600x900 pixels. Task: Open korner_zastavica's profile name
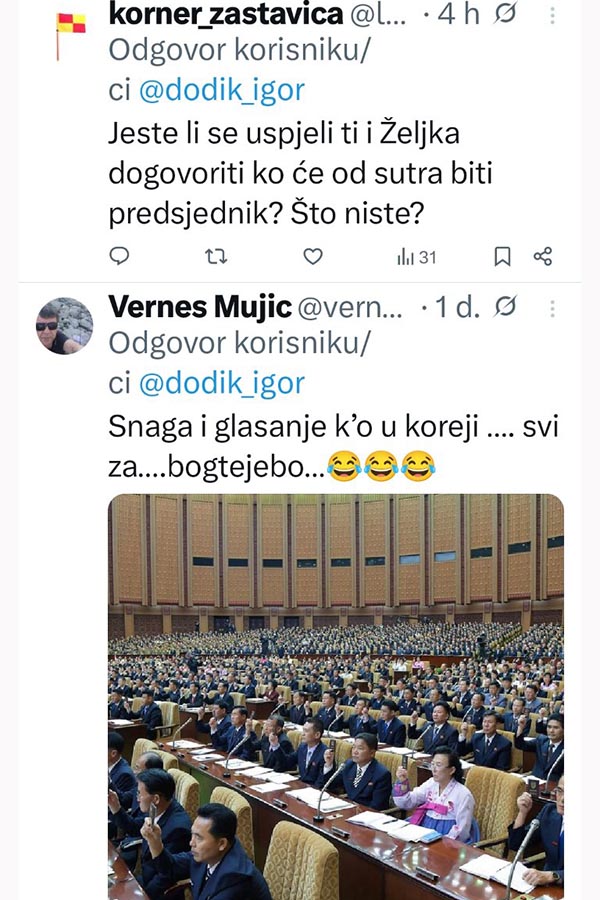[226, 16]
